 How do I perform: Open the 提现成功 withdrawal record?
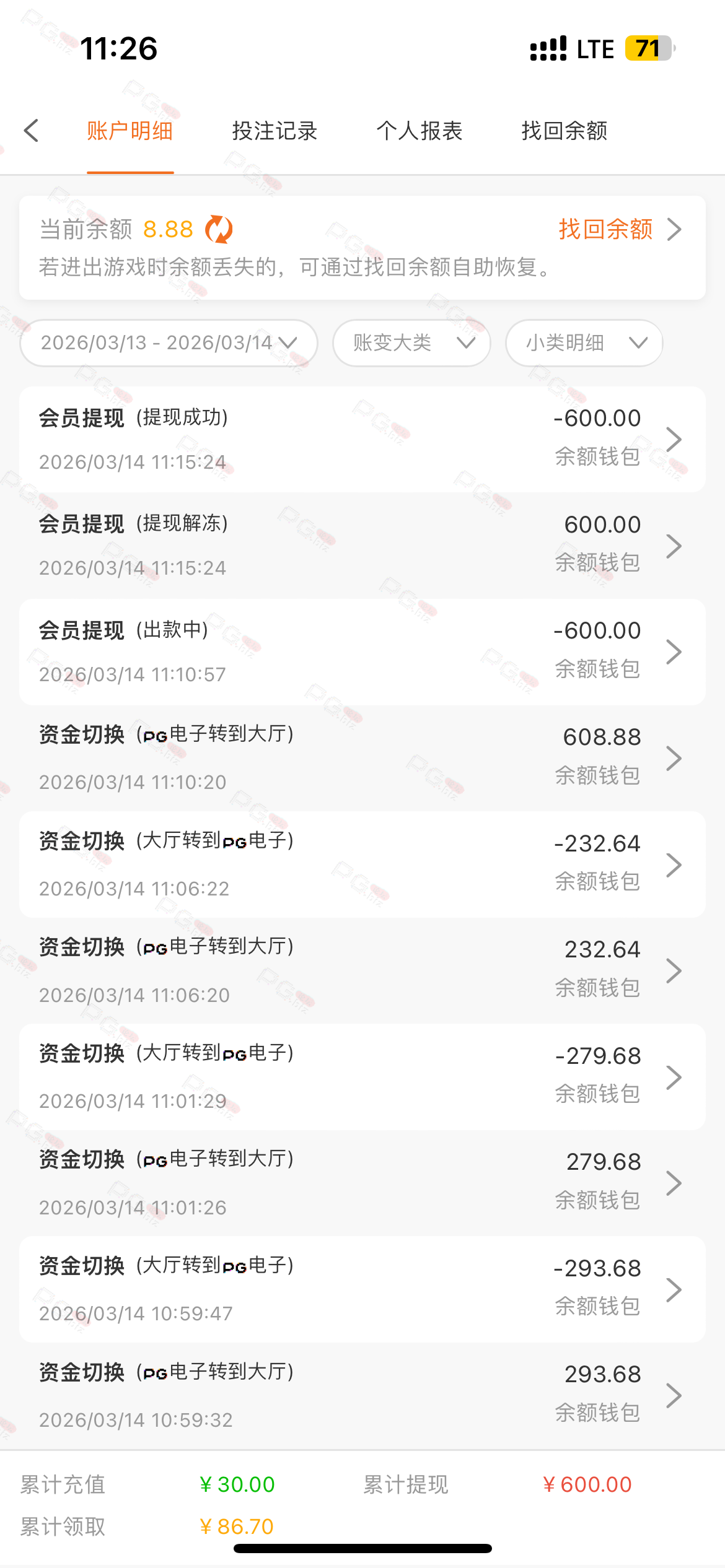(x=362, y=439)
